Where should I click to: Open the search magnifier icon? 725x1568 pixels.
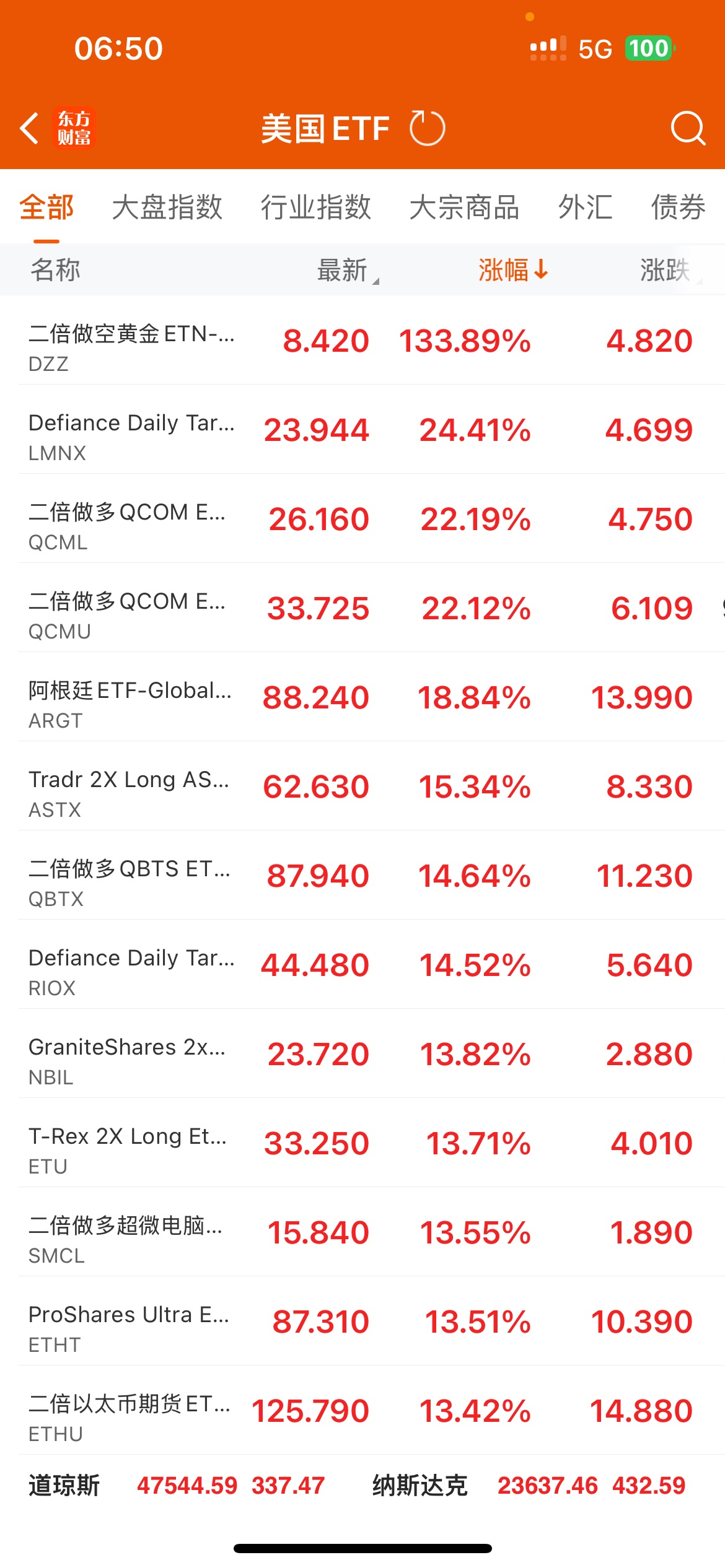[x=687, y=128]
